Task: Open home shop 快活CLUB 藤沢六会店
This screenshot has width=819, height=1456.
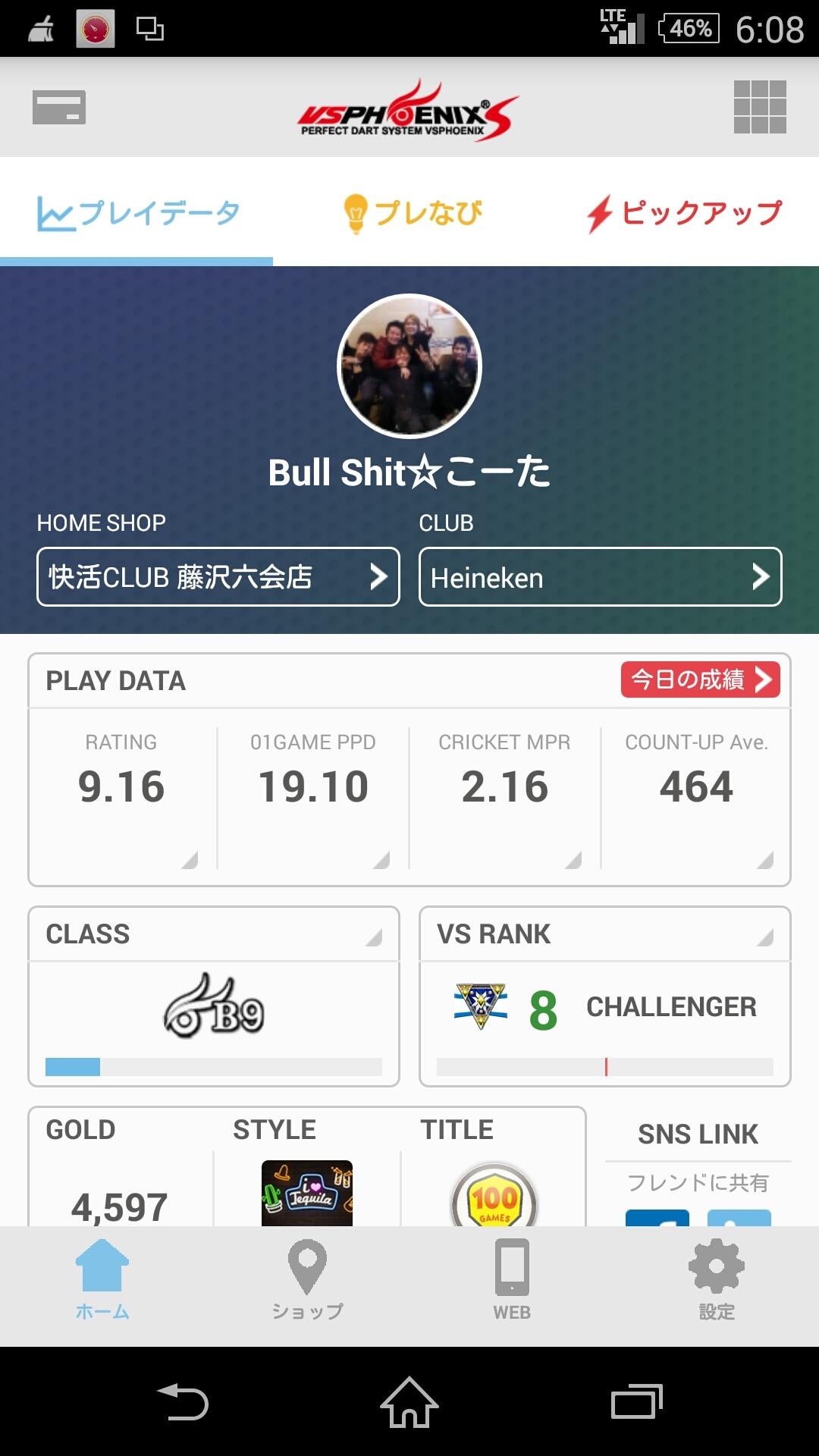Action: [x=218, y=577]
